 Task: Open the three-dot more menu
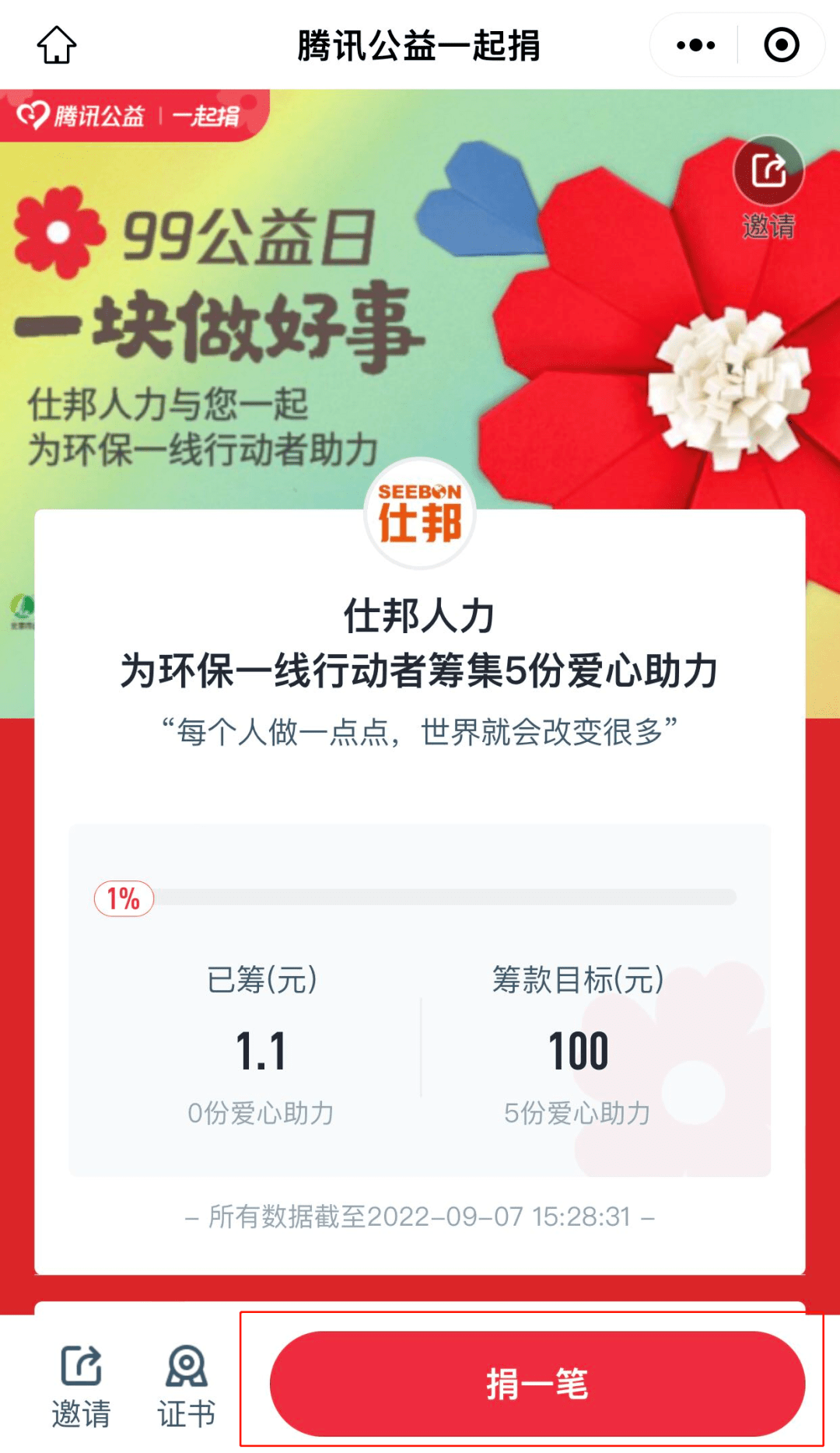695,45
